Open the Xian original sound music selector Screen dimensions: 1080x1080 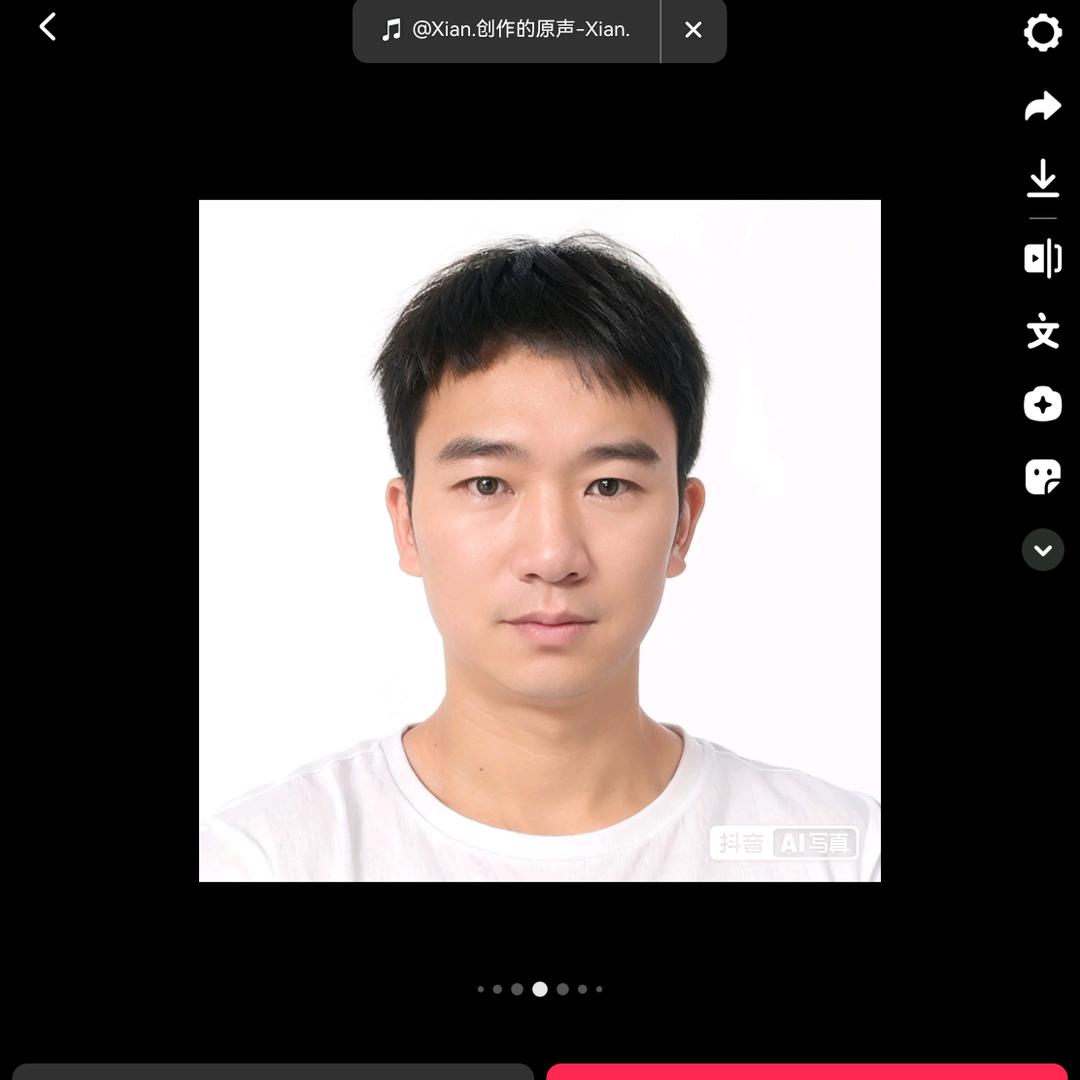click(x=506, y=30)
